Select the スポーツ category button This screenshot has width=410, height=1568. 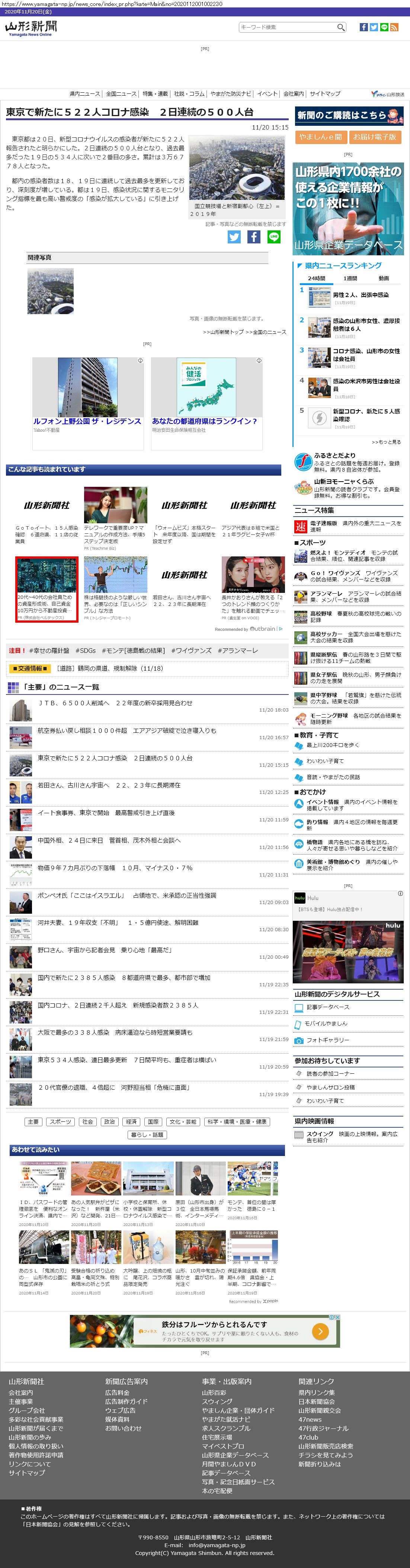coord(60,1122)
